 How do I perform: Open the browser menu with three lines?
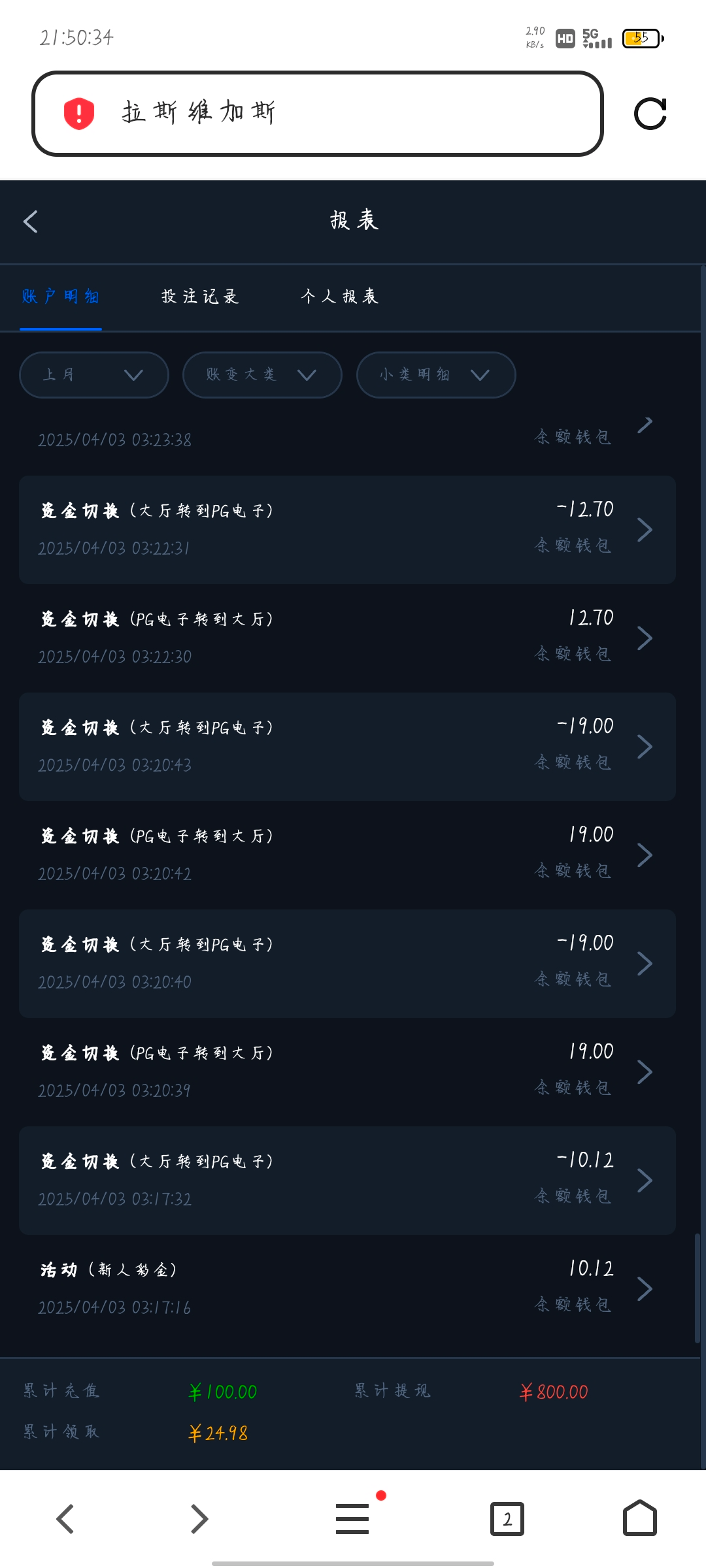click(x=352, y=1518)
